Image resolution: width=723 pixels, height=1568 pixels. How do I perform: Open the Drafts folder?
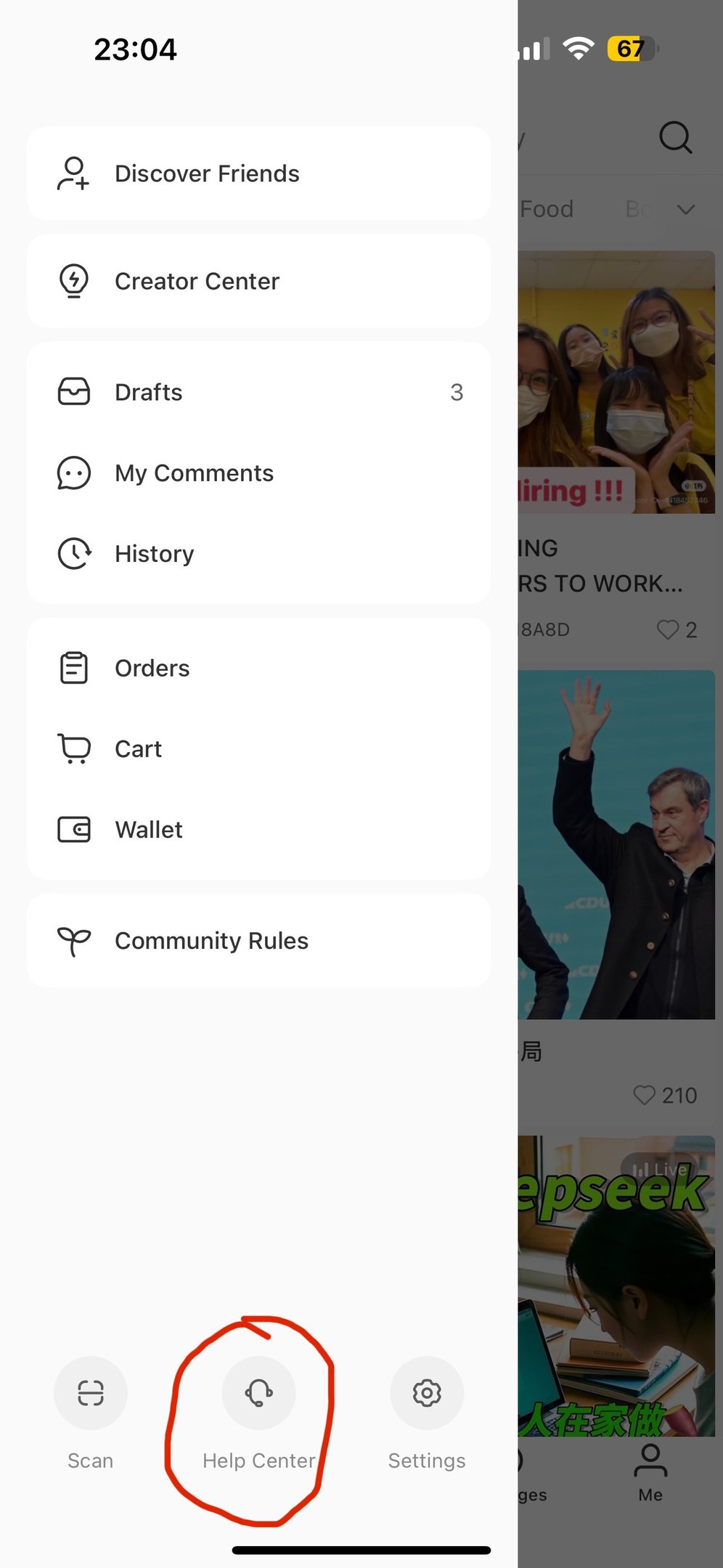(258, 392)
